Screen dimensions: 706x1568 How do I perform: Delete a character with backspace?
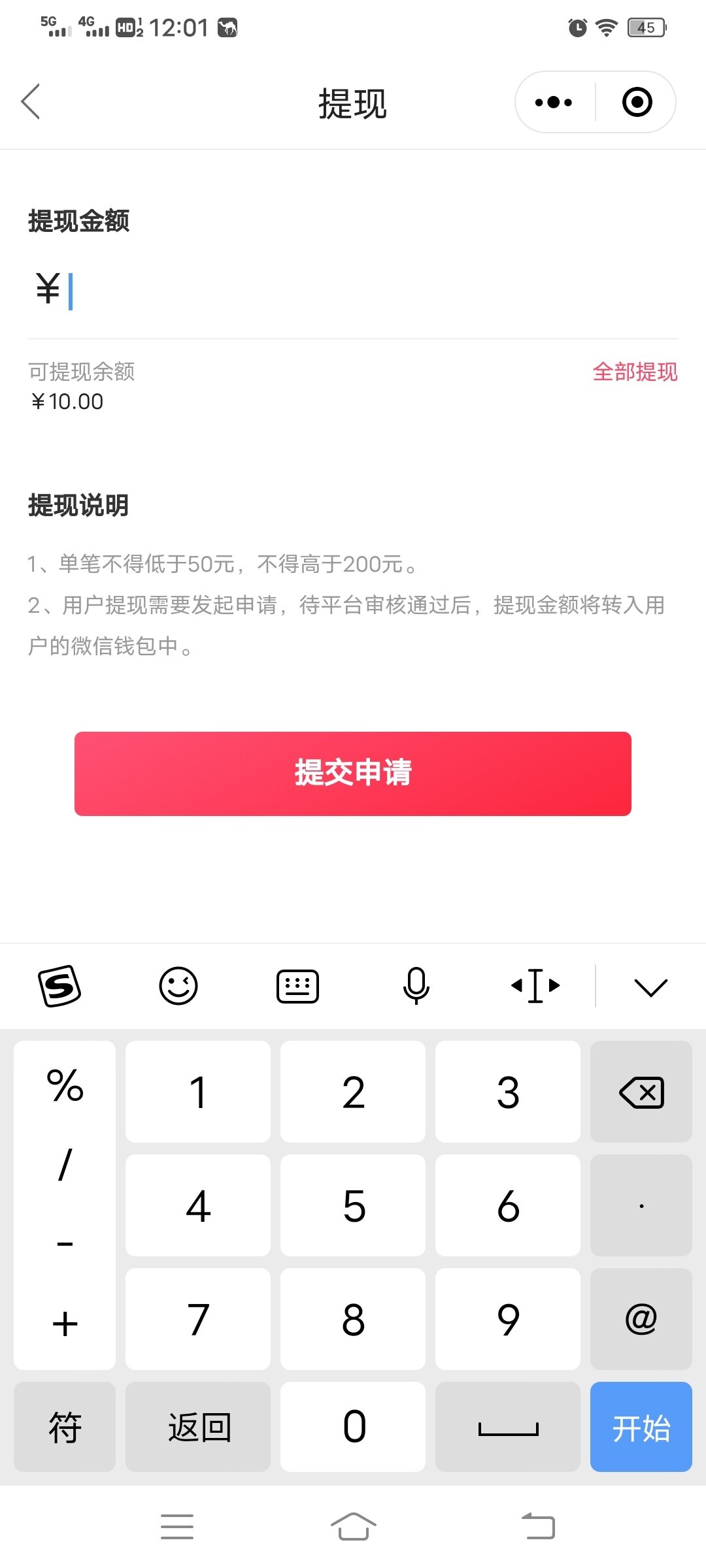pos(641,1092)
